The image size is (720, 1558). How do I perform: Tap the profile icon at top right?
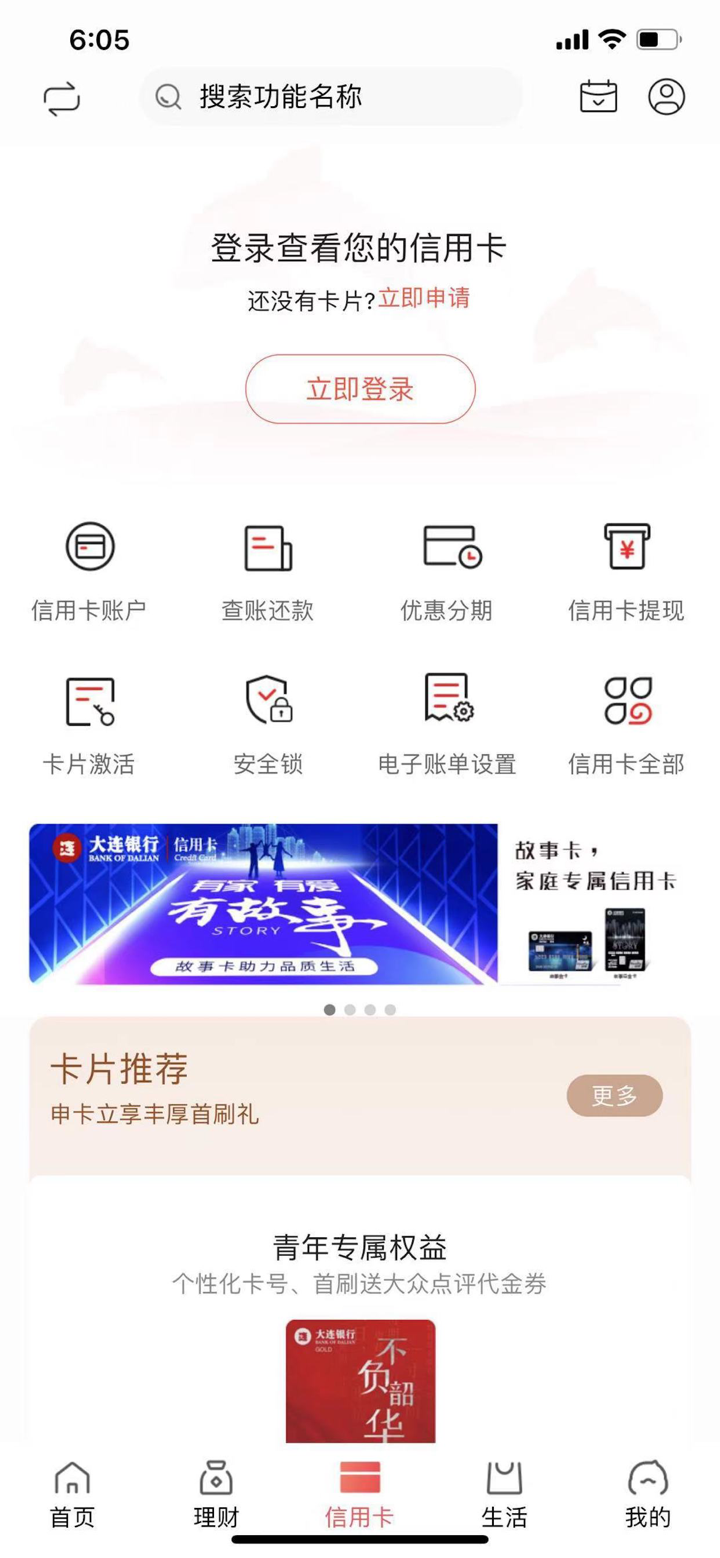664,96
